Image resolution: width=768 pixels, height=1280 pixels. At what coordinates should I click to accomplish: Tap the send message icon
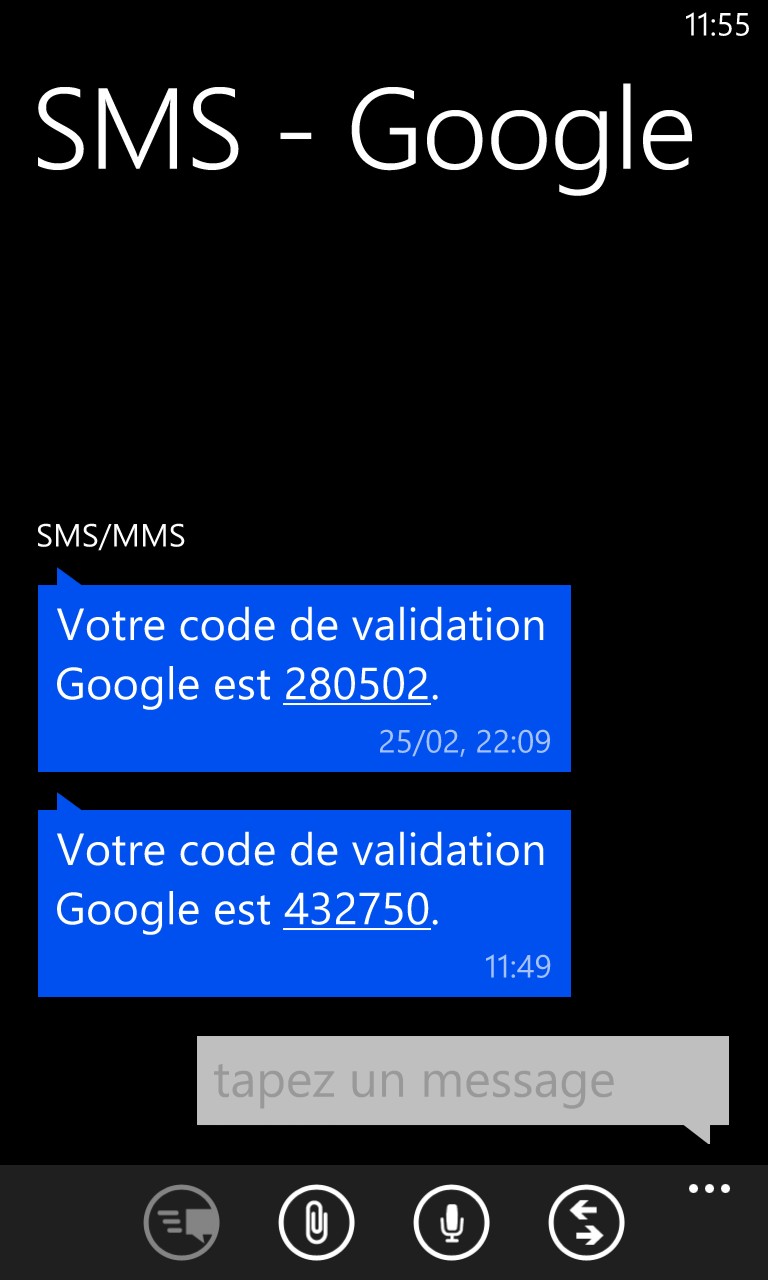(182, 1222)
